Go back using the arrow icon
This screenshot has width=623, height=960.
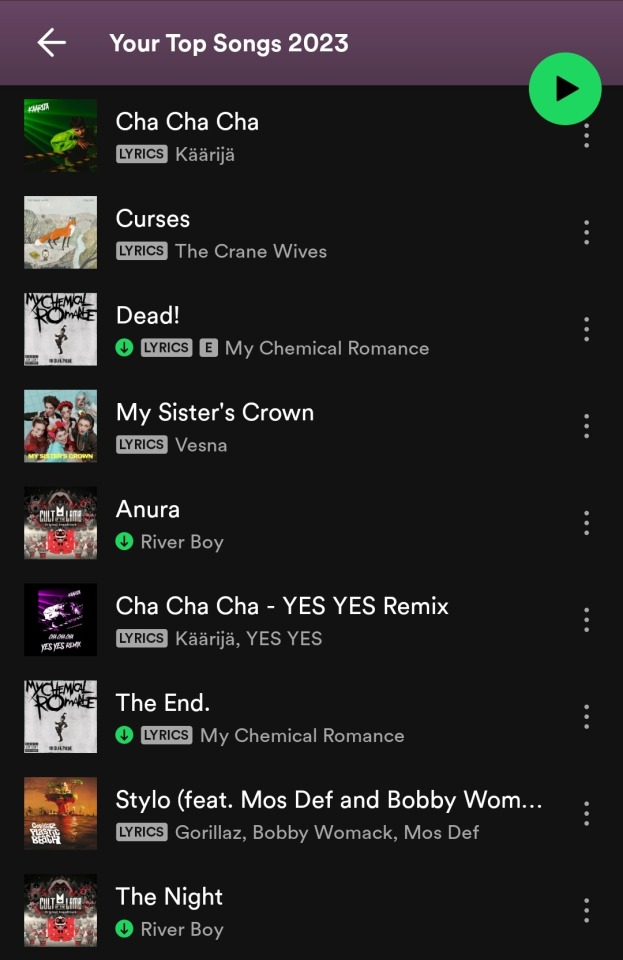[x=51, y=43]
